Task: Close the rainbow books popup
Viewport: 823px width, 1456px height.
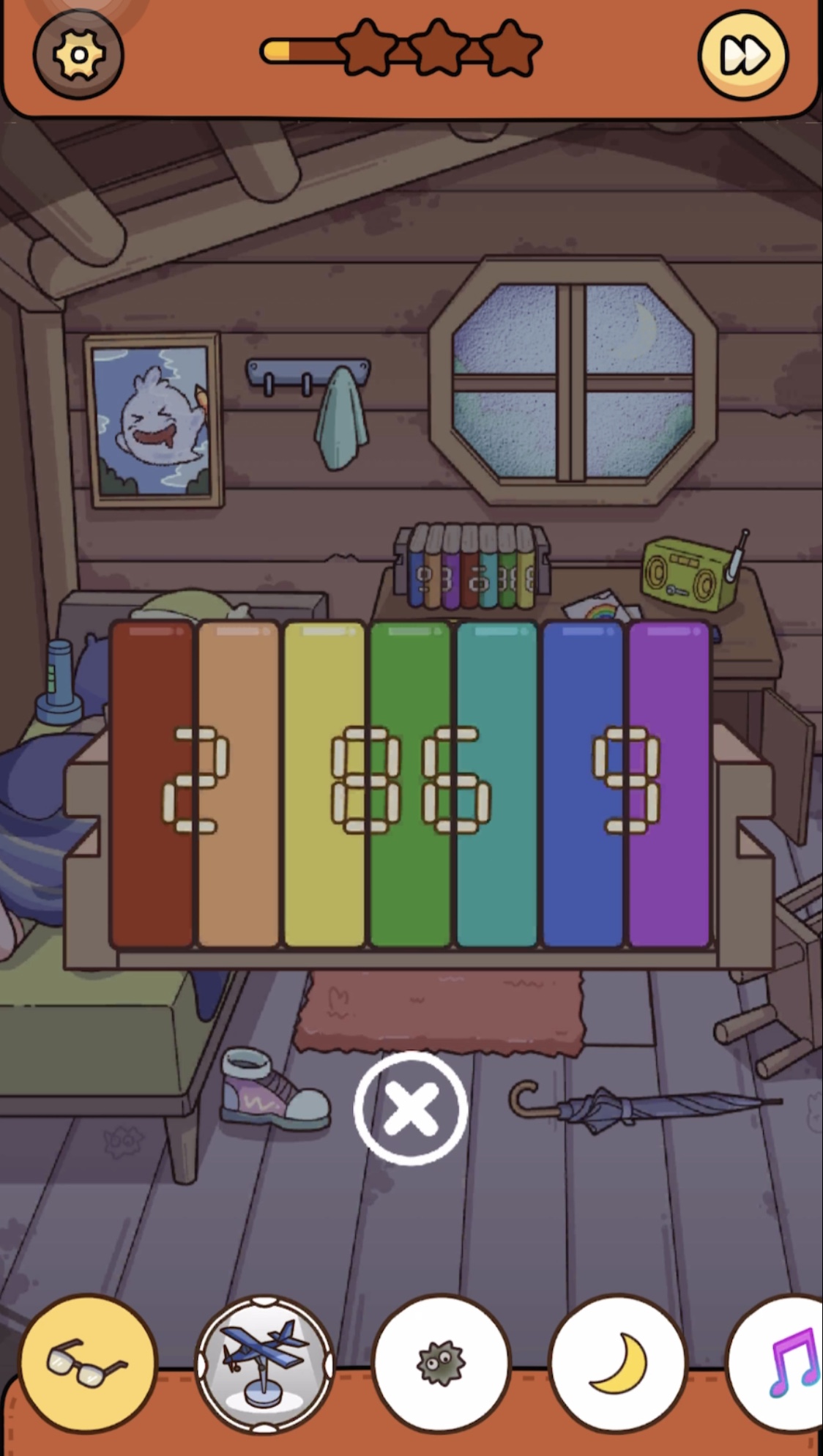Action: coord(411,1108)
